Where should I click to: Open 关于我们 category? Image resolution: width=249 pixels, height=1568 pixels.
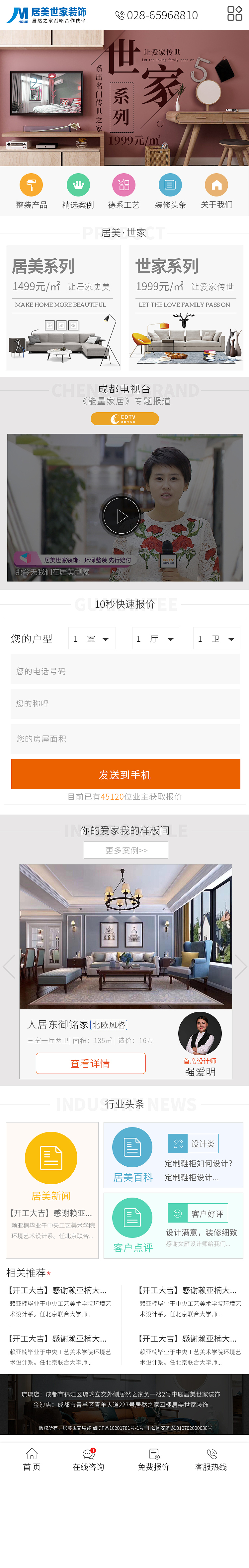(x=216, y=191)
